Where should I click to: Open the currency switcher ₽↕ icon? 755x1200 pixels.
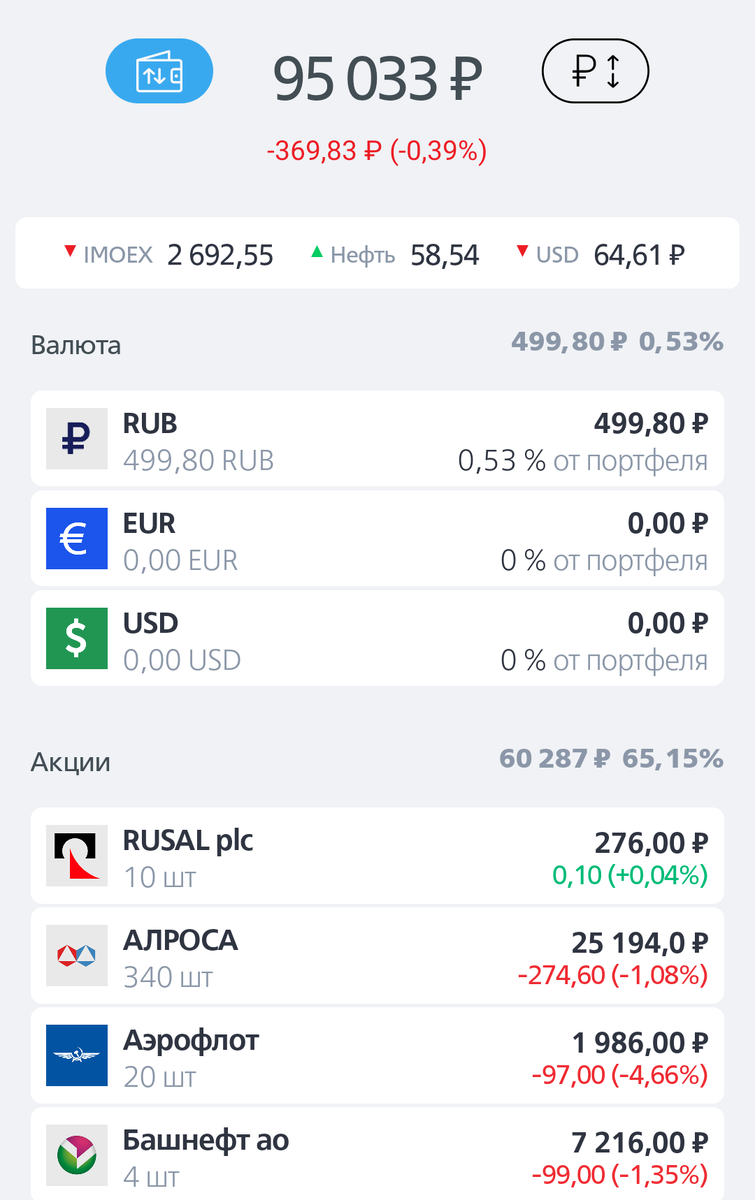pyautogui.click(x=595, y=70)
